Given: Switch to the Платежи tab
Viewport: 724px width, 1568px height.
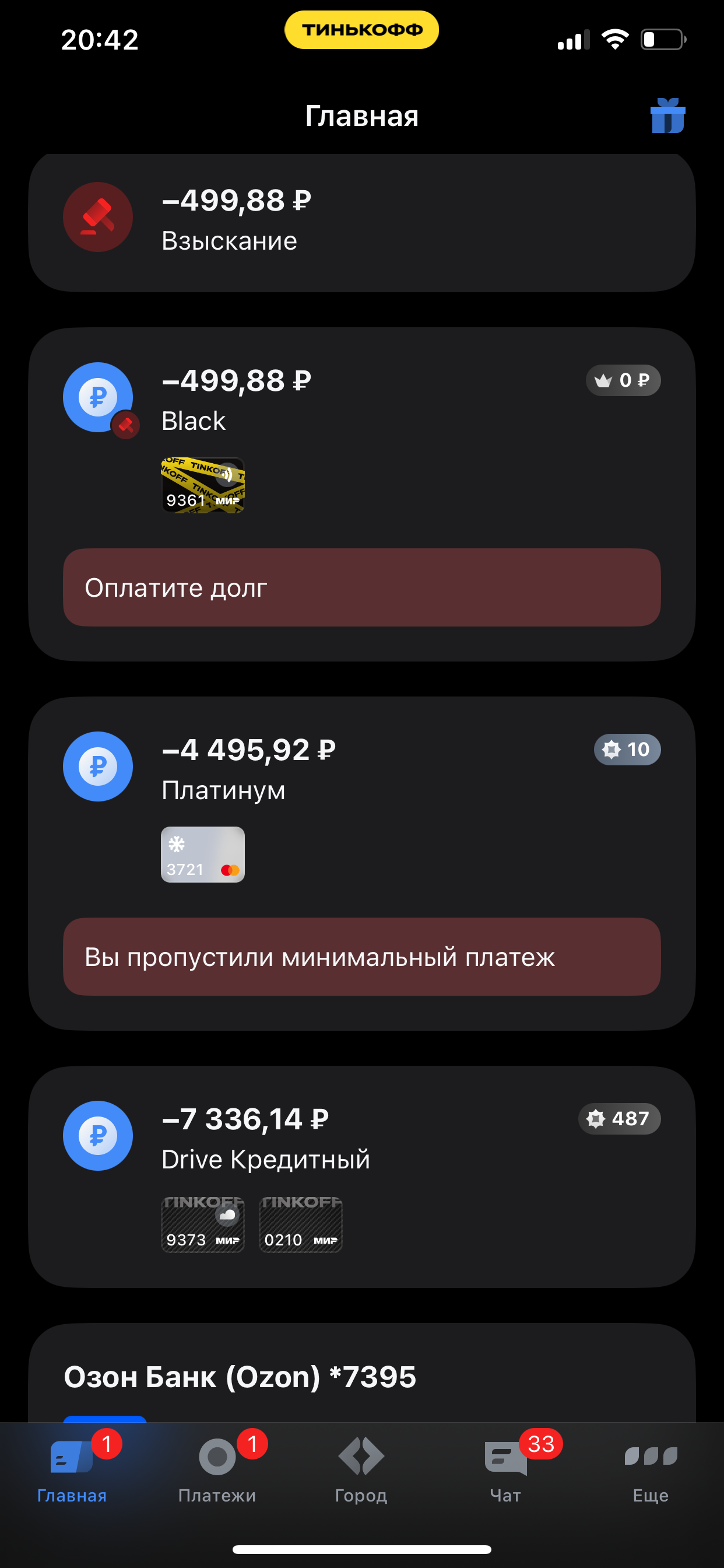Looking at the screenshot, I should coord(218,1473).
